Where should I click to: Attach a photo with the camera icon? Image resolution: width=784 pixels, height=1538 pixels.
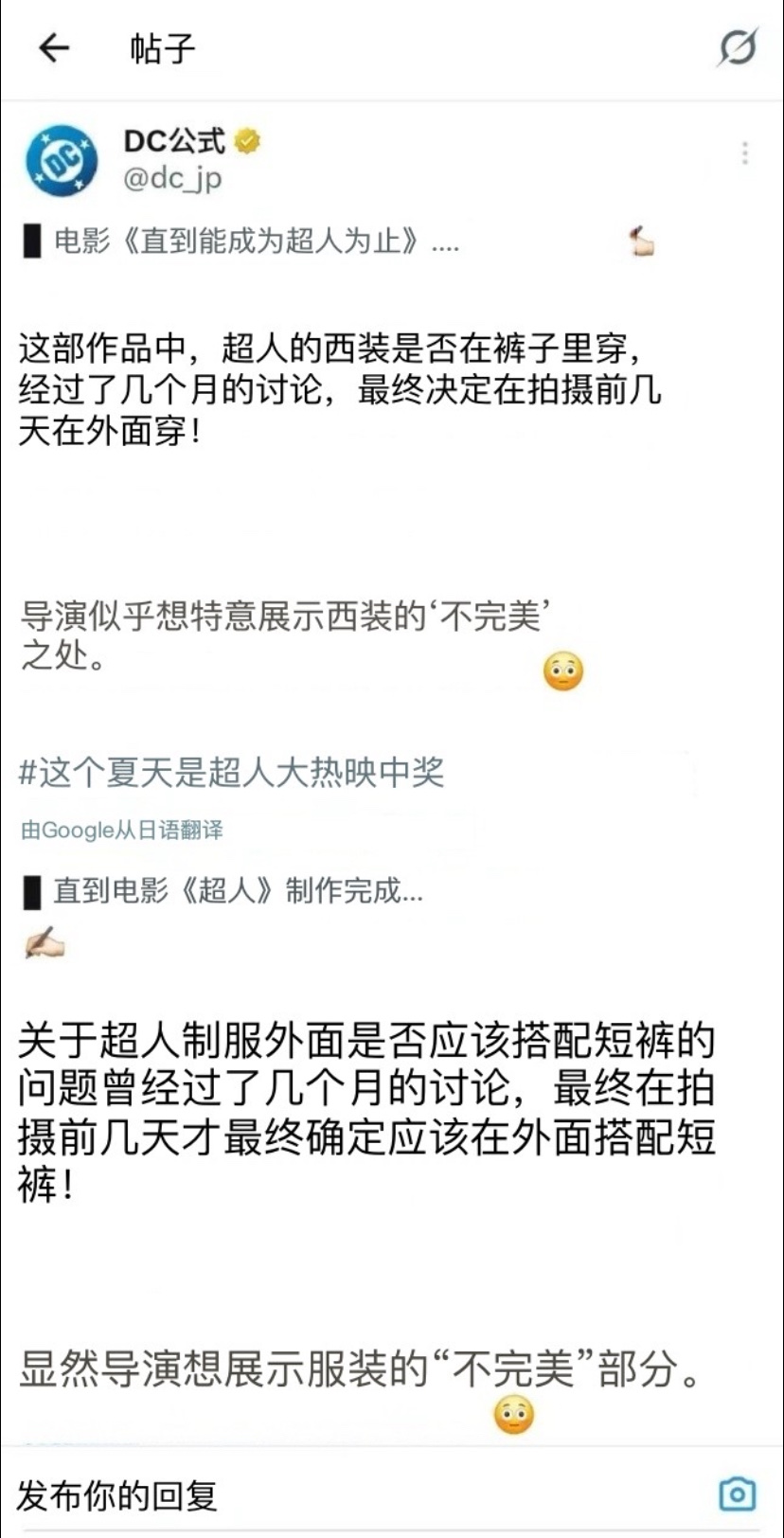pyautogui.click(x=737, y=1494)
